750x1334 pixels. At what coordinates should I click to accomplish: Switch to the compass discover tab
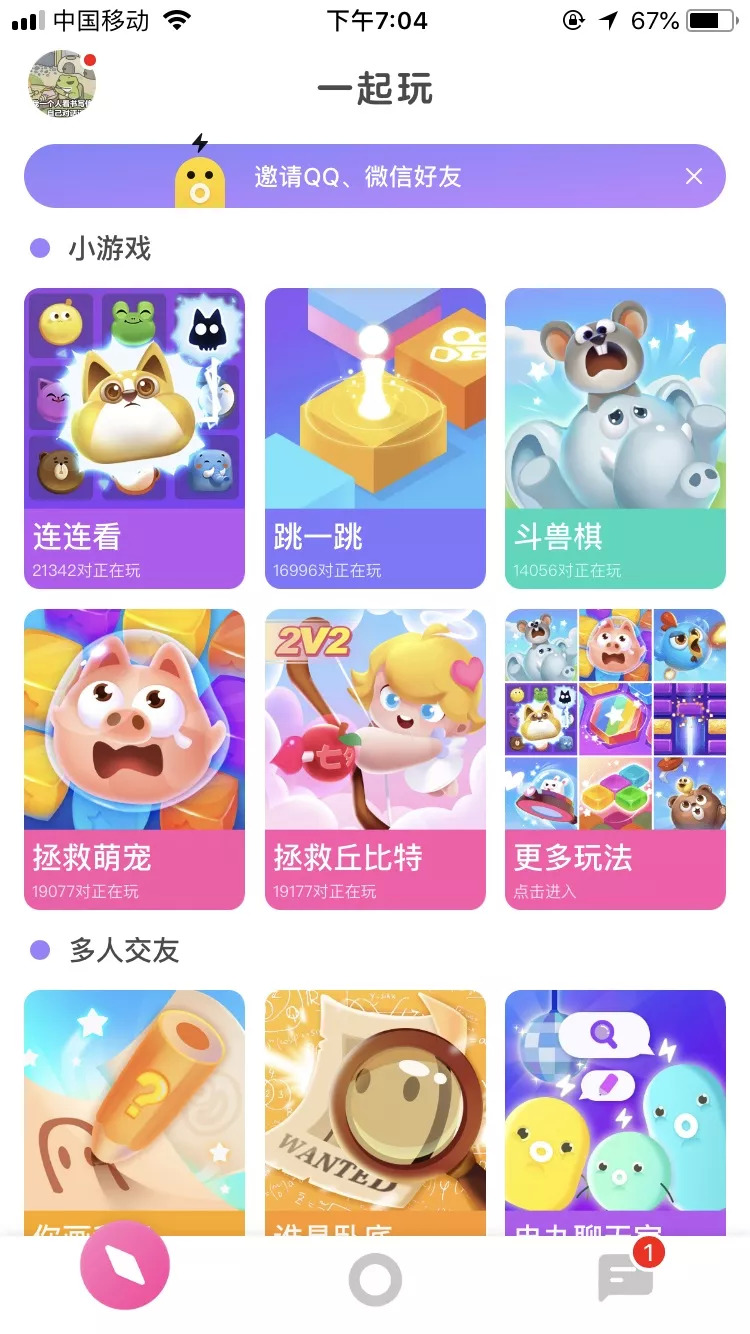[125, 1266]
